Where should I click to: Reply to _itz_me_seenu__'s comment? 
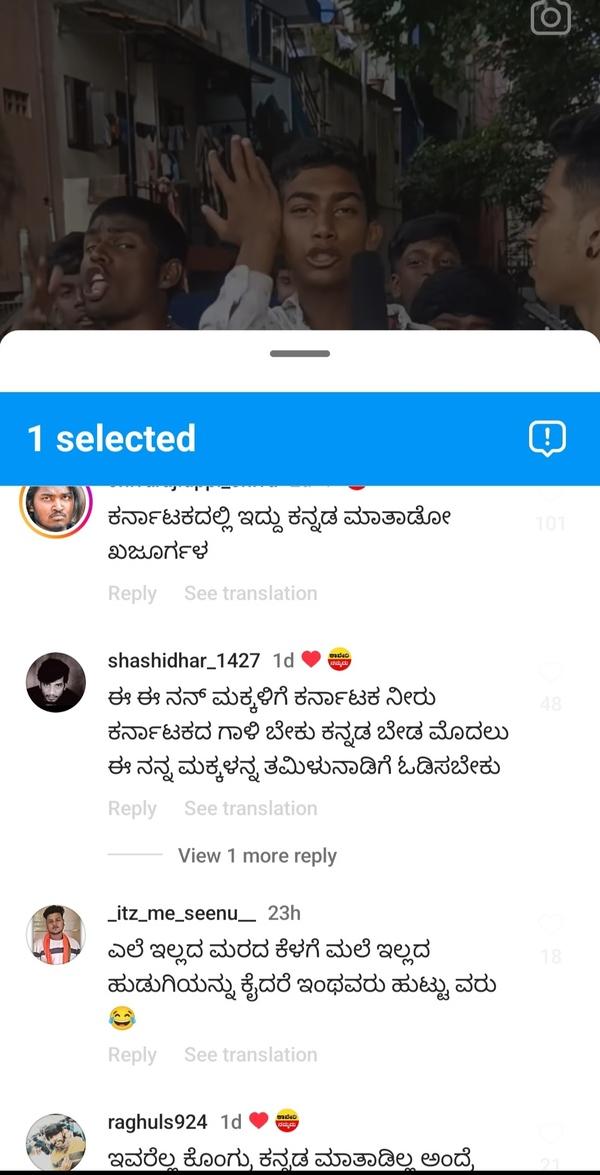132,1054
